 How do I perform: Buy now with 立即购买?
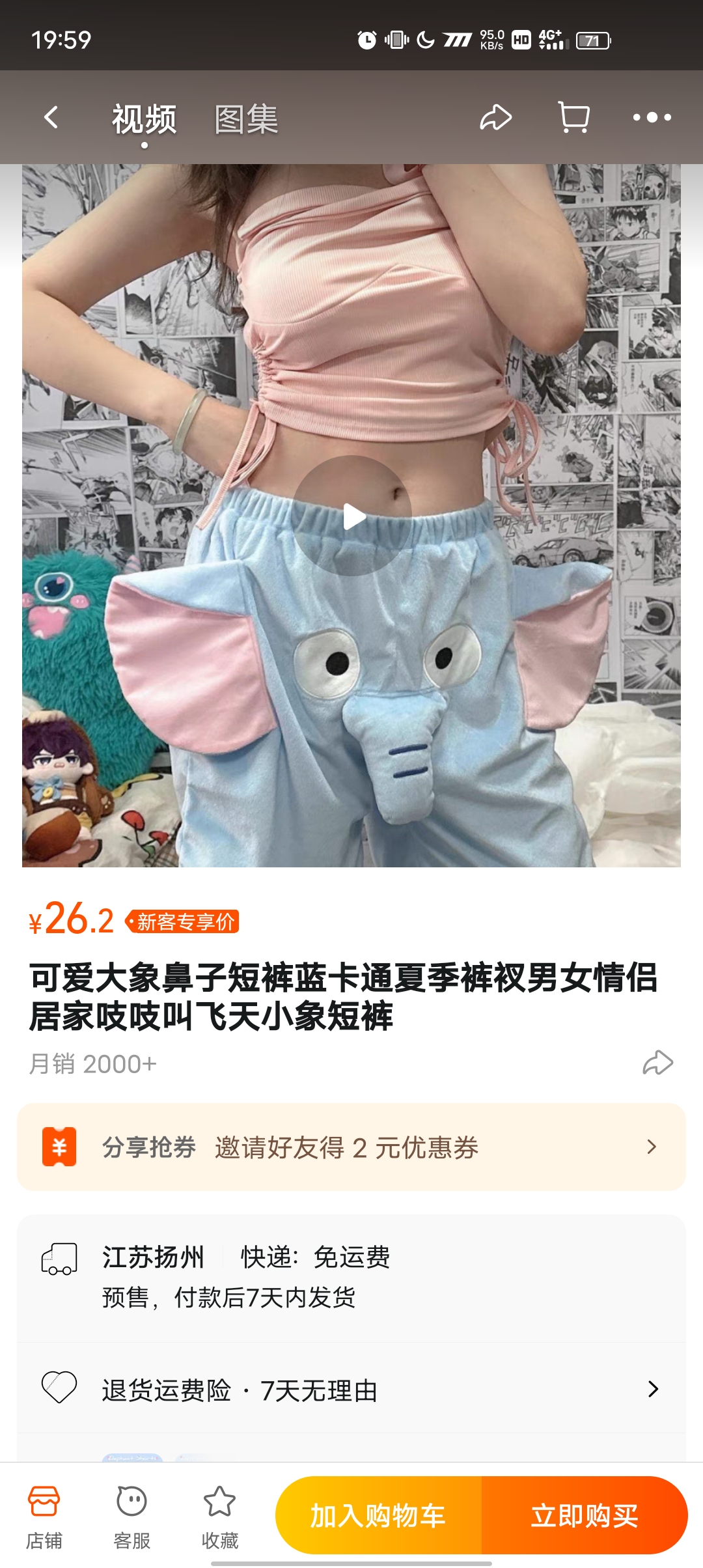[x=585, y=1515]
